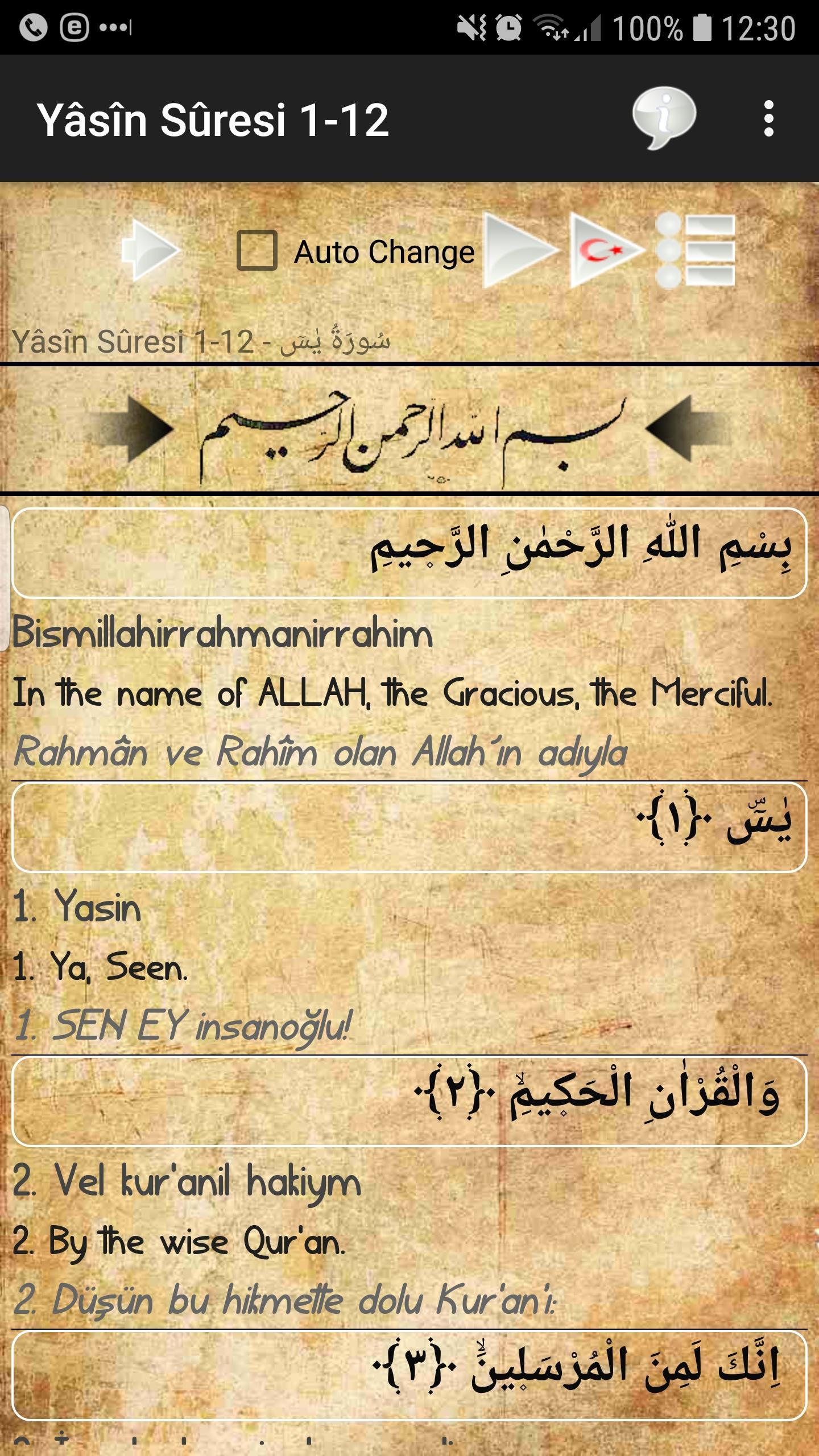Select verse 2 Arabic text box
Viewport: 819px width, 1456px height.
[x=409, y=1101]
